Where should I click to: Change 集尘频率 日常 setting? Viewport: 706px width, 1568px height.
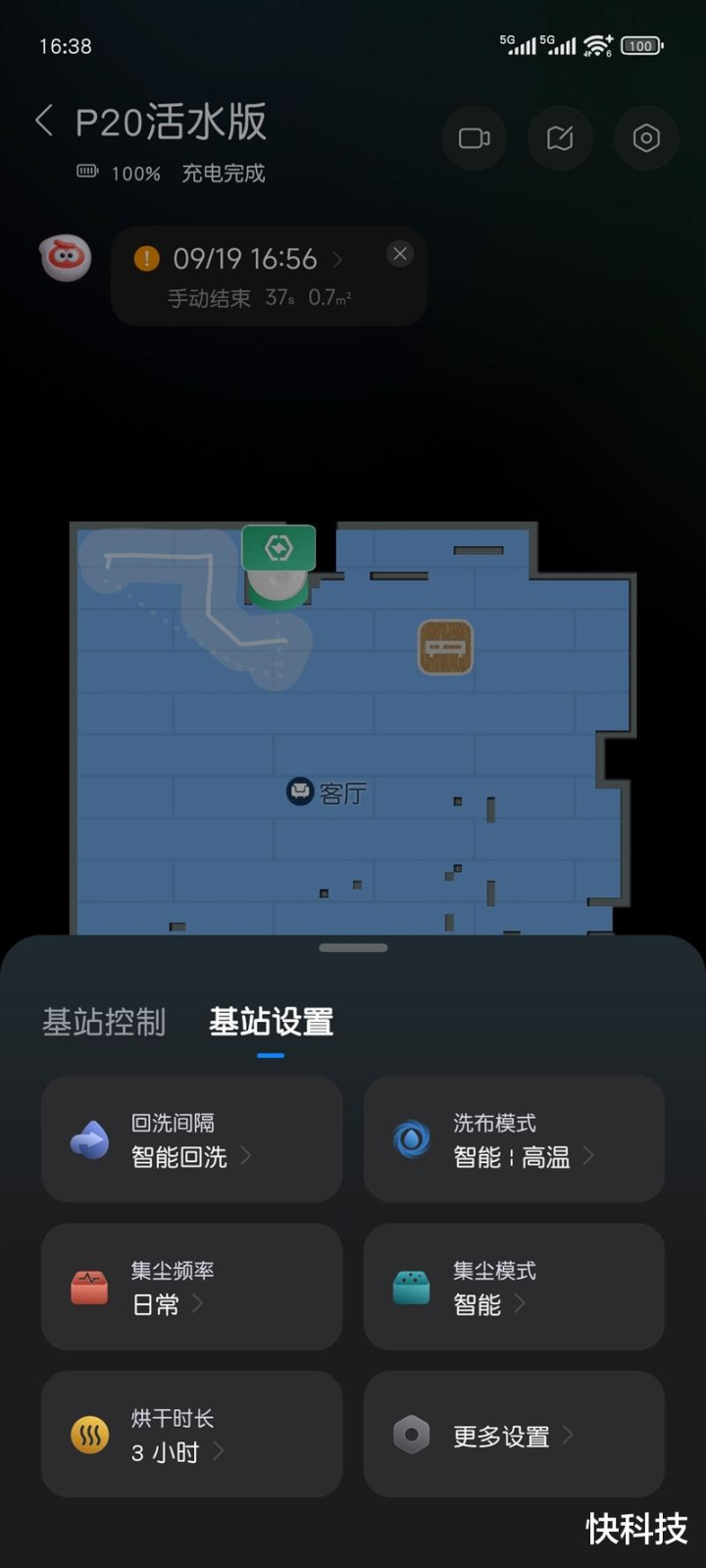pyautogui.click(x=191, y=1287)
